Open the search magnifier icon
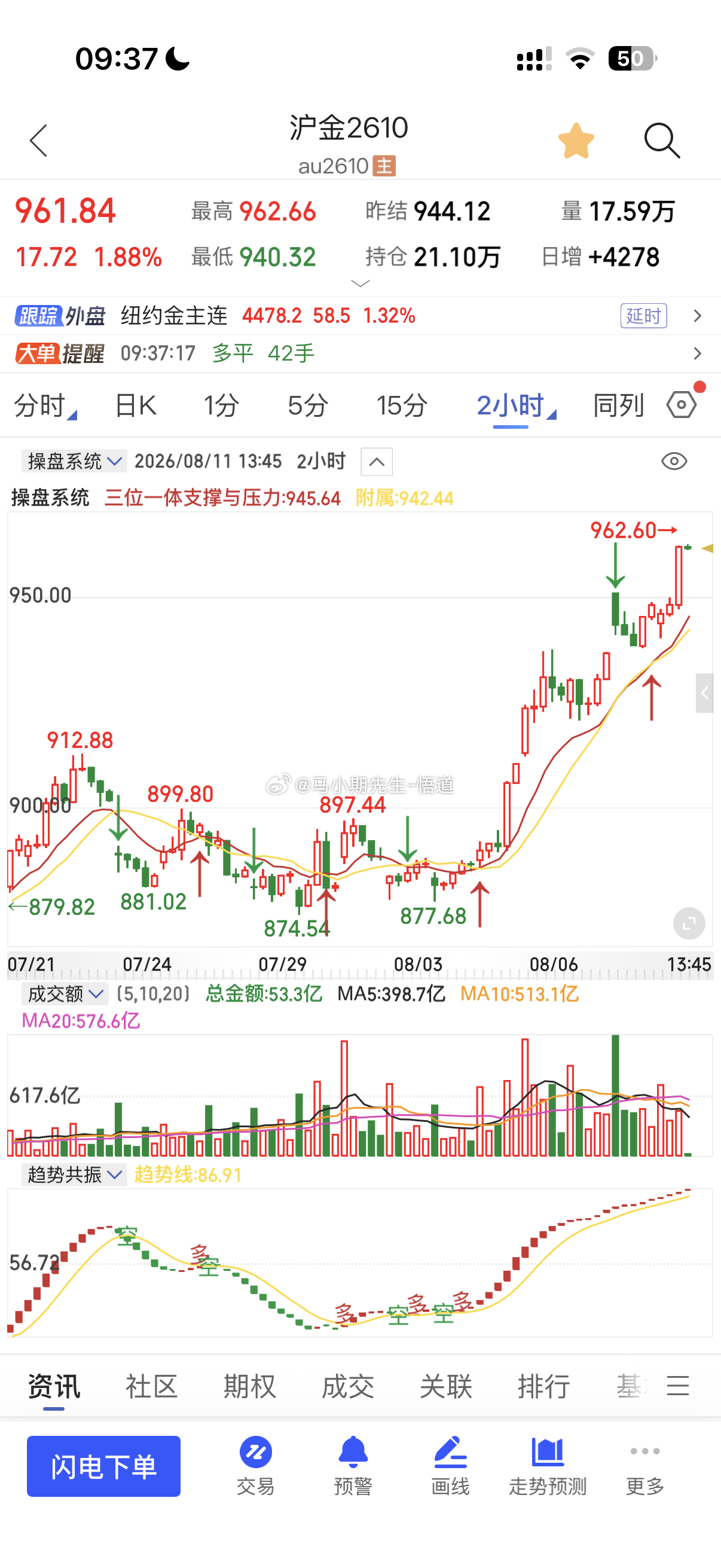 661,141
